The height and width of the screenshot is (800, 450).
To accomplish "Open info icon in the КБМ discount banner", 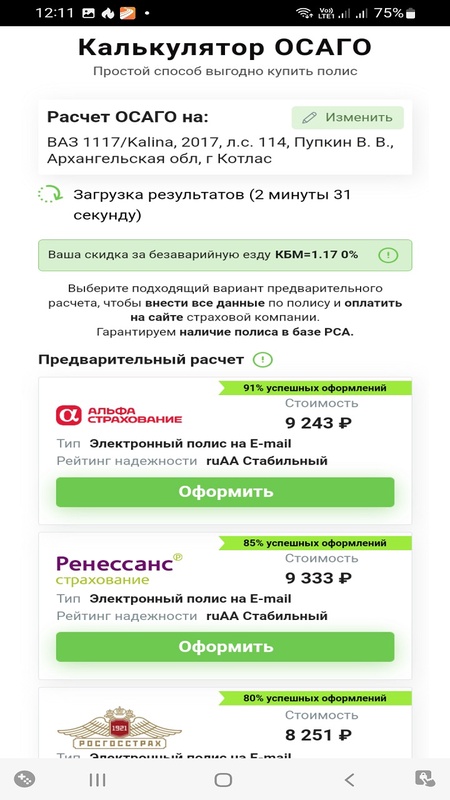I will pyautogui.click(x=388, y=255).
